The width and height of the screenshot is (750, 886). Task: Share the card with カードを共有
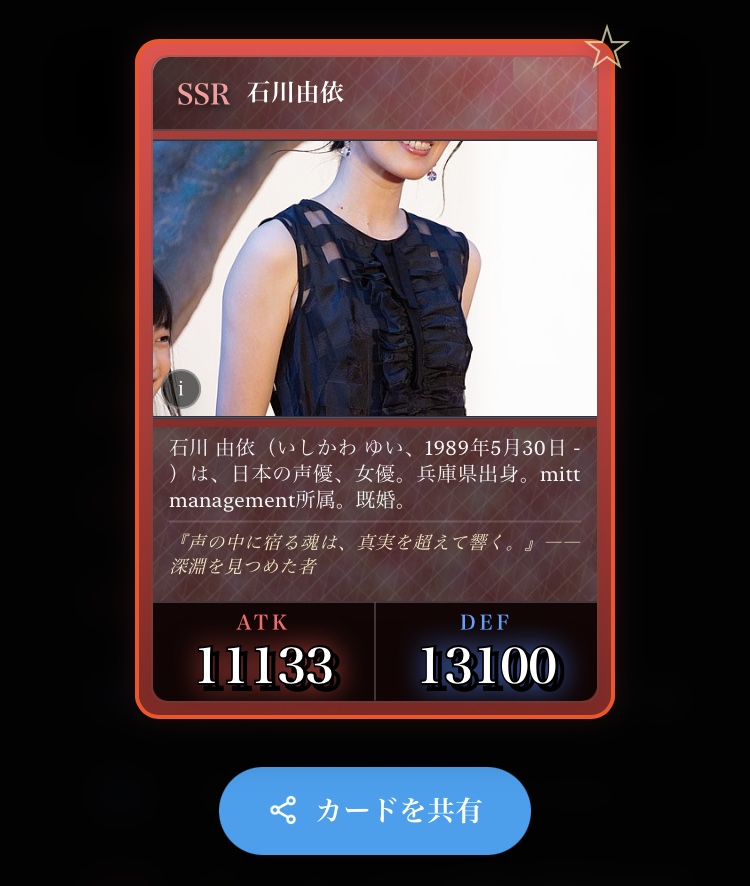click(375, 810)
